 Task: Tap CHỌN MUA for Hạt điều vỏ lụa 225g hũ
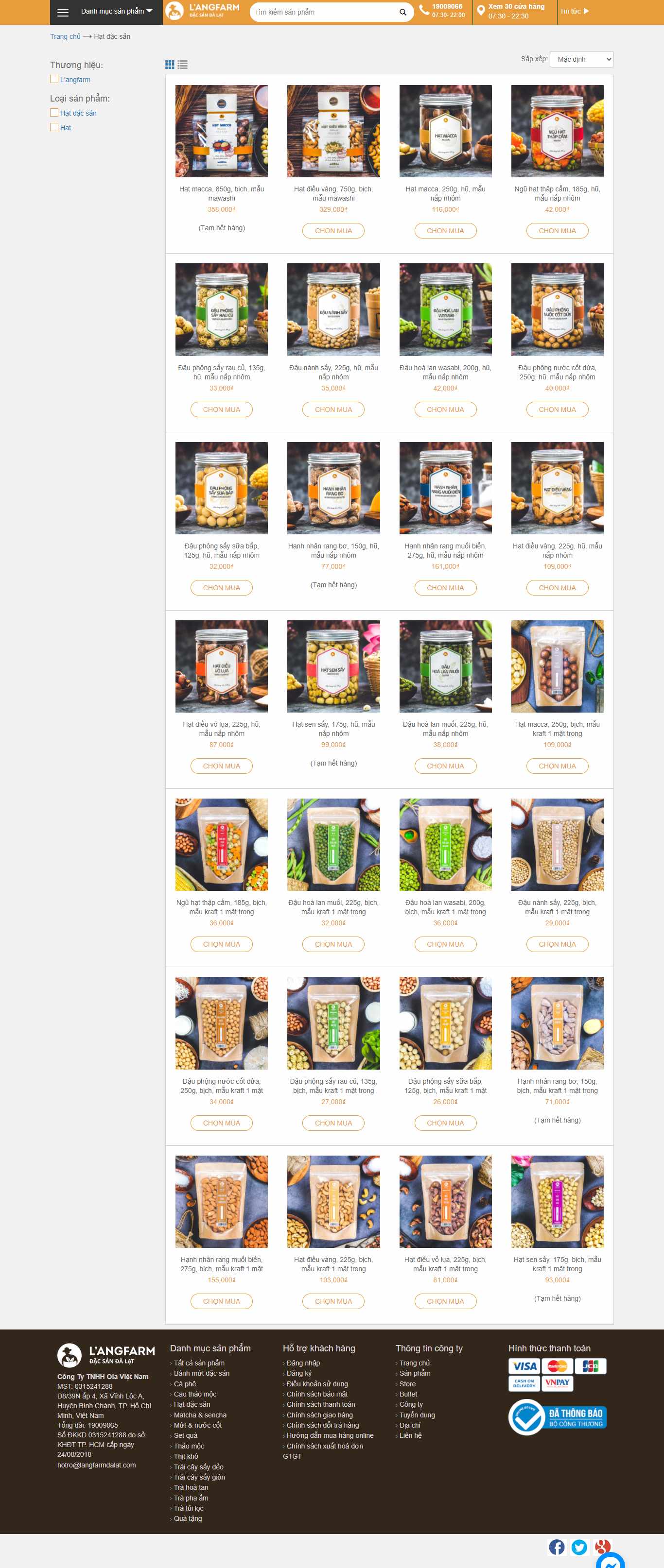[x=221, y=767]
